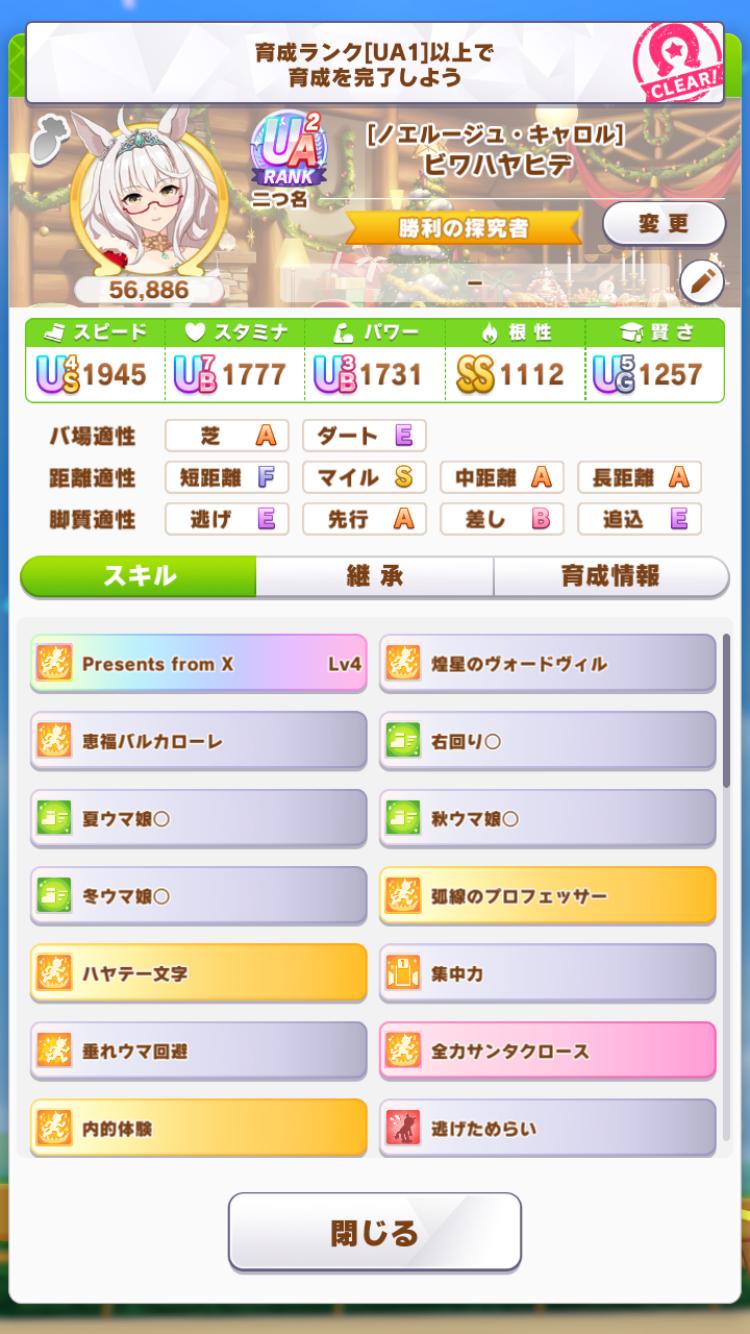
Task: View the 恵福バルカローレ skill
Action: (x=198, y=741)
